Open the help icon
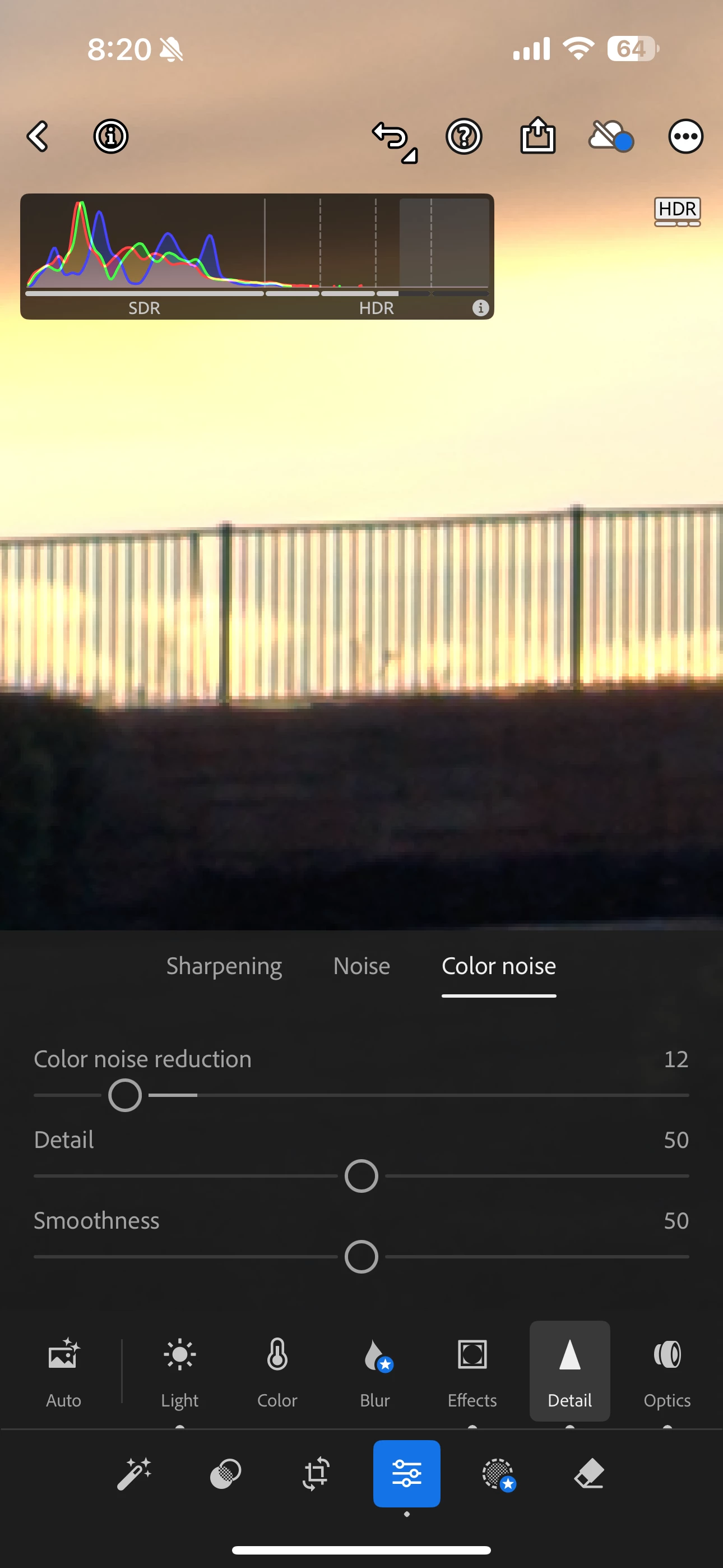The width and height of the screenshot is (723, 1568). 464,136
